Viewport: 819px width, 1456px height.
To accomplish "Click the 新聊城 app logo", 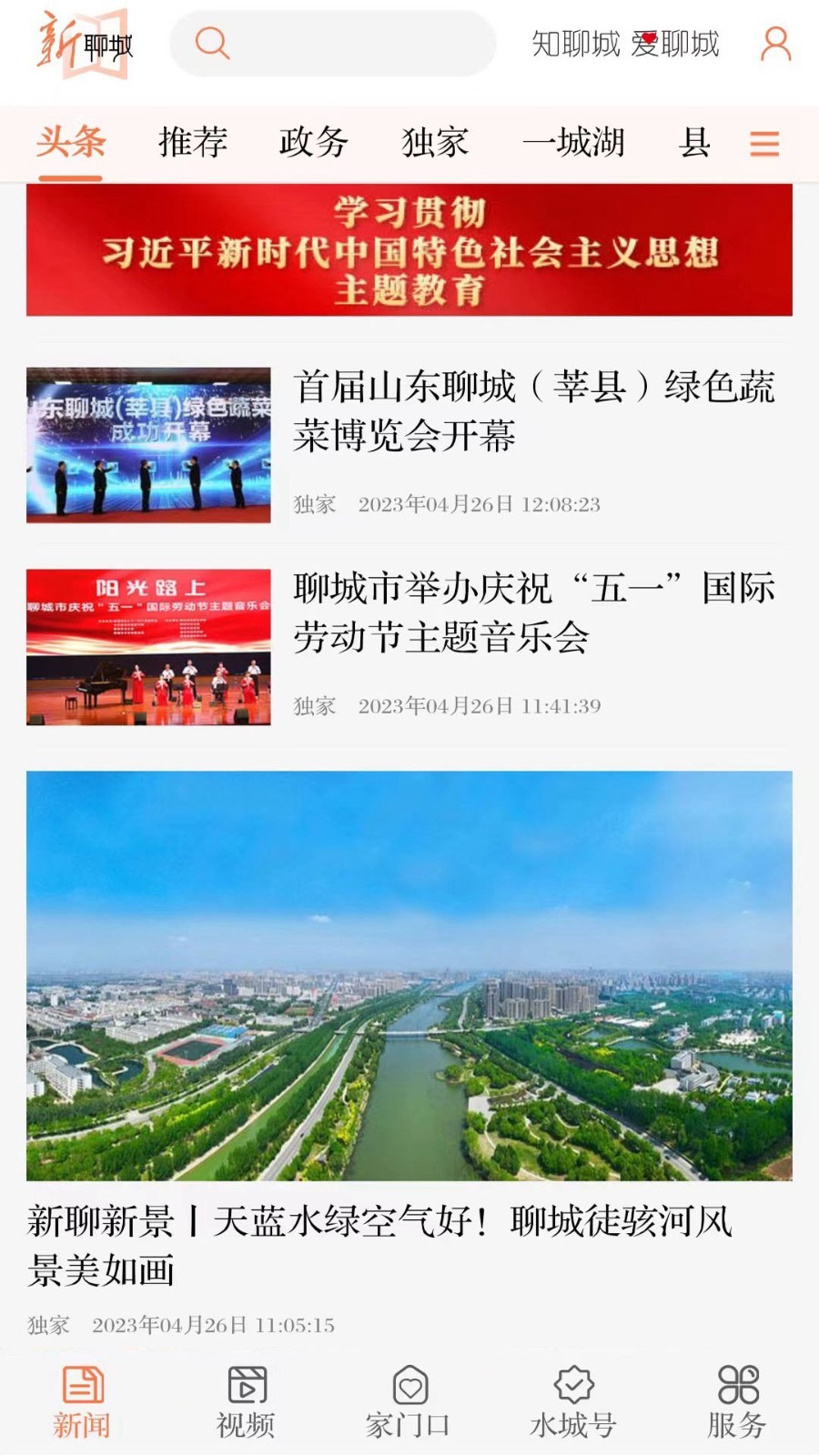I will [84, 47].
